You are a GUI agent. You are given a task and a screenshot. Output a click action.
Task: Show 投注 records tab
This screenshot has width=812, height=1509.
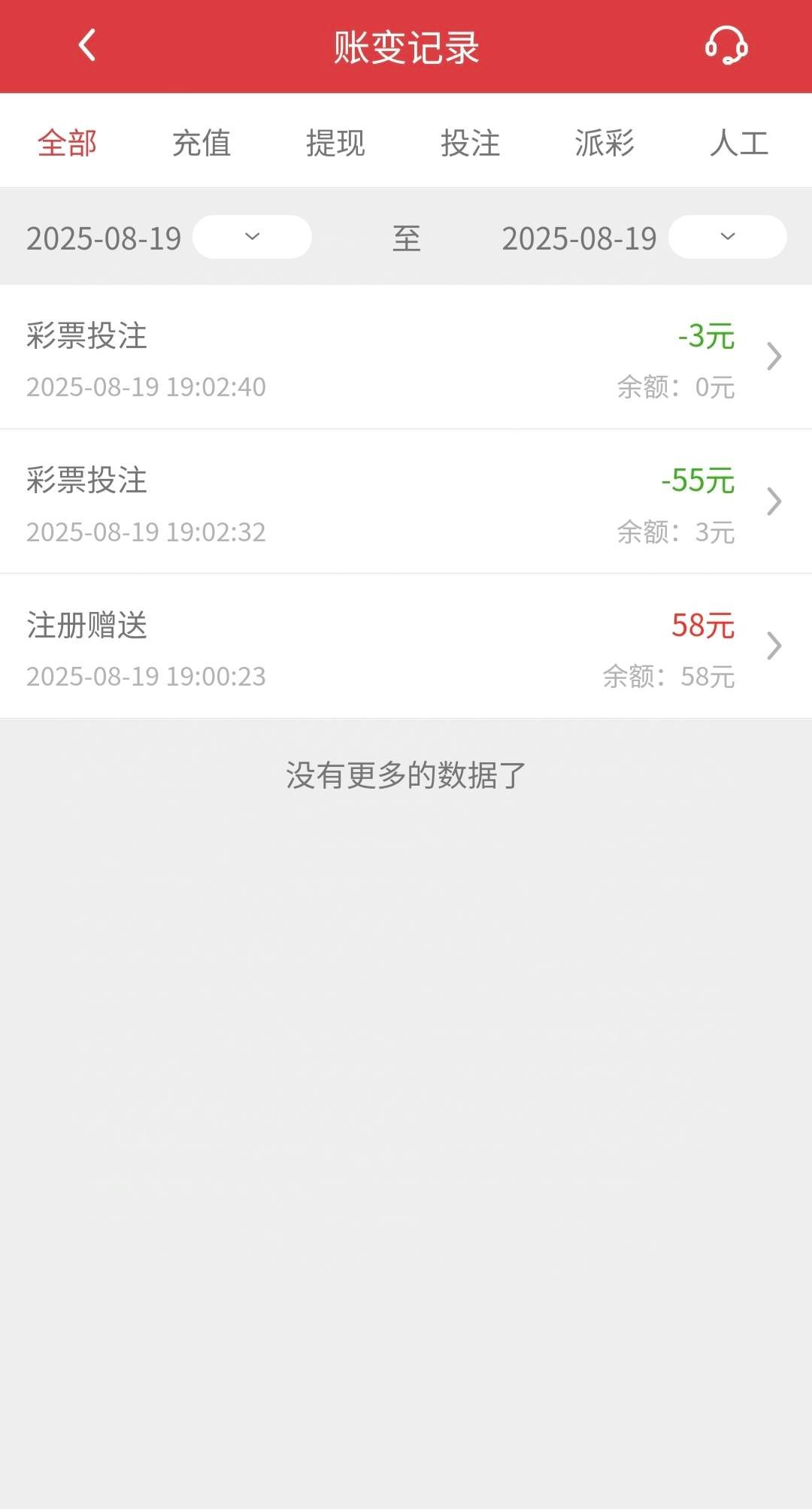470,143
